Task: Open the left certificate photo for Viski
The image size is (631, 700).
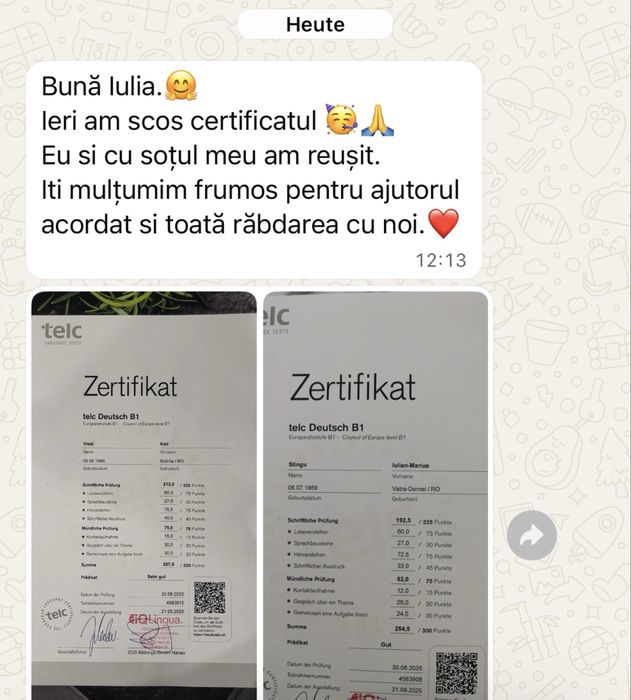Action: (x=144, y=495)
